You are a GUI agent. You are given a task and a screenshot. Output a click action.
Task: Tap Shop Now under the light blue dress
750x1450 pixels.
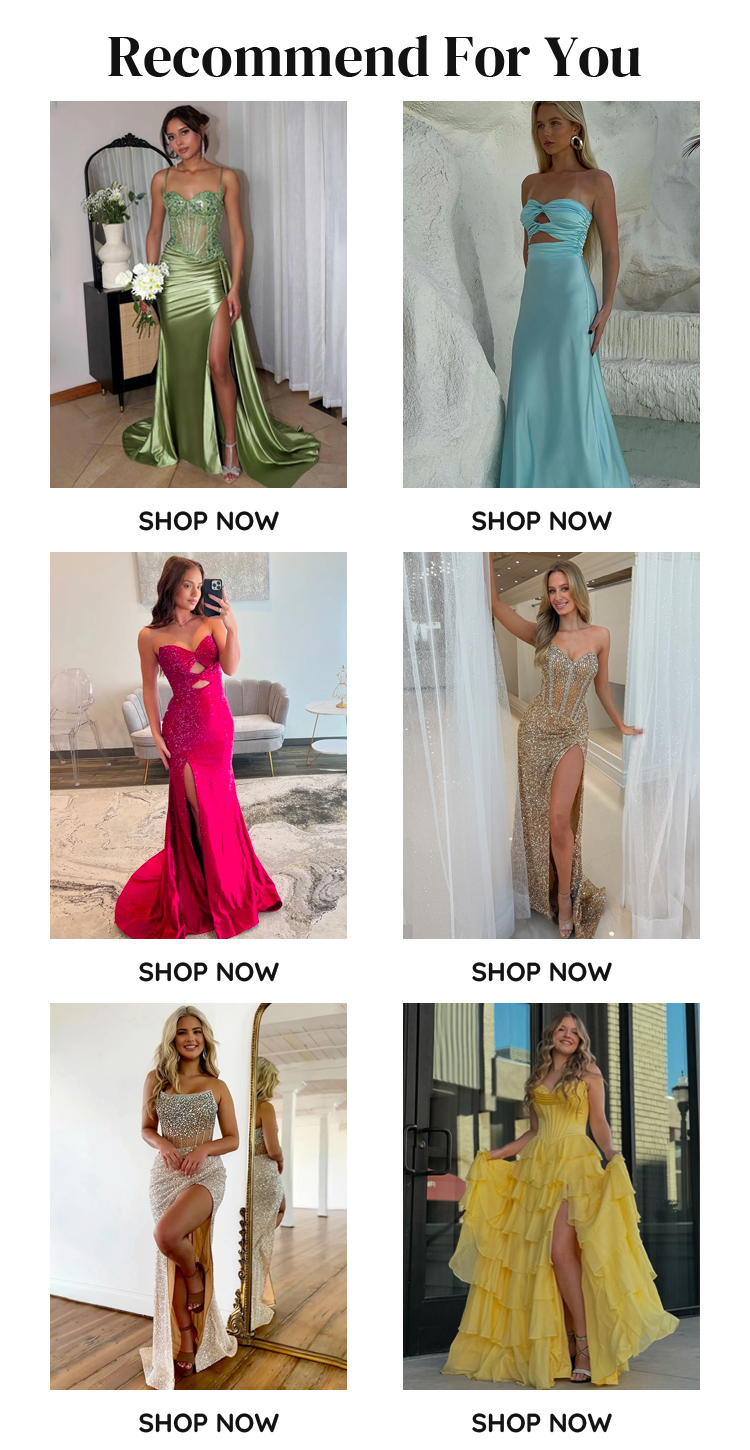(x=541, y=521)
